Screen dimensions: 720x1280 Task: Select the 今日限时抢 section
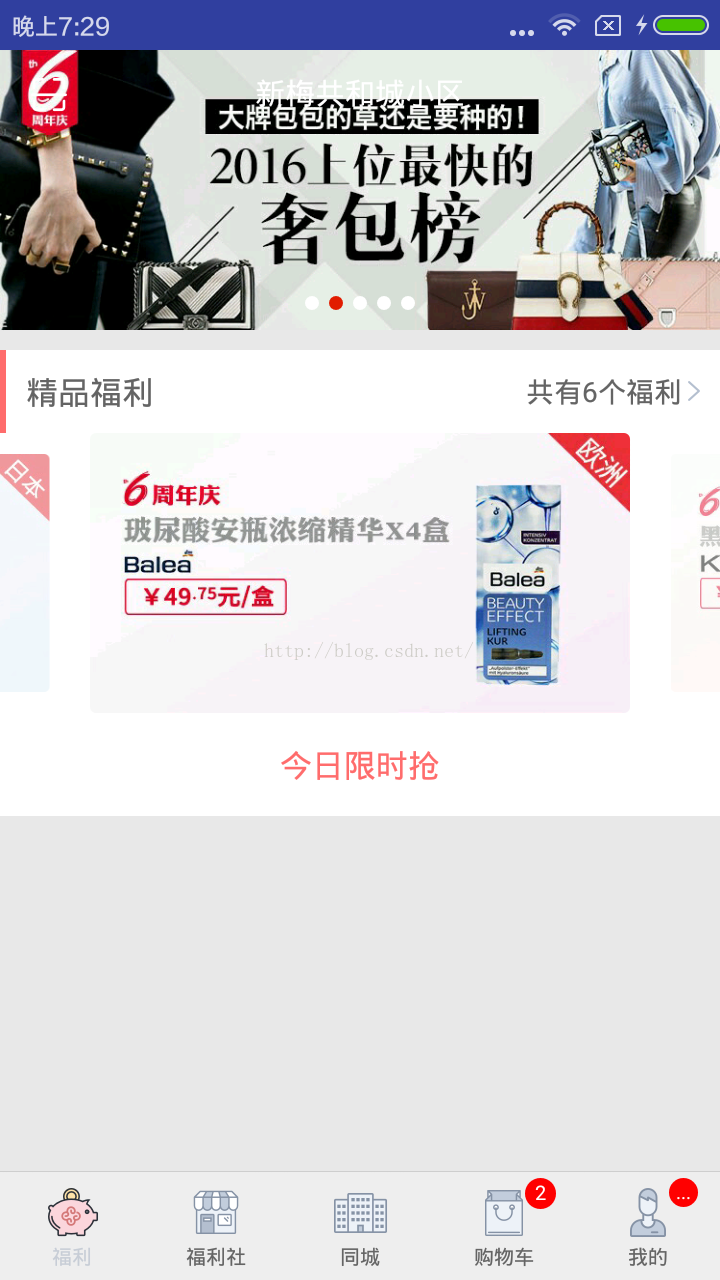360,766
